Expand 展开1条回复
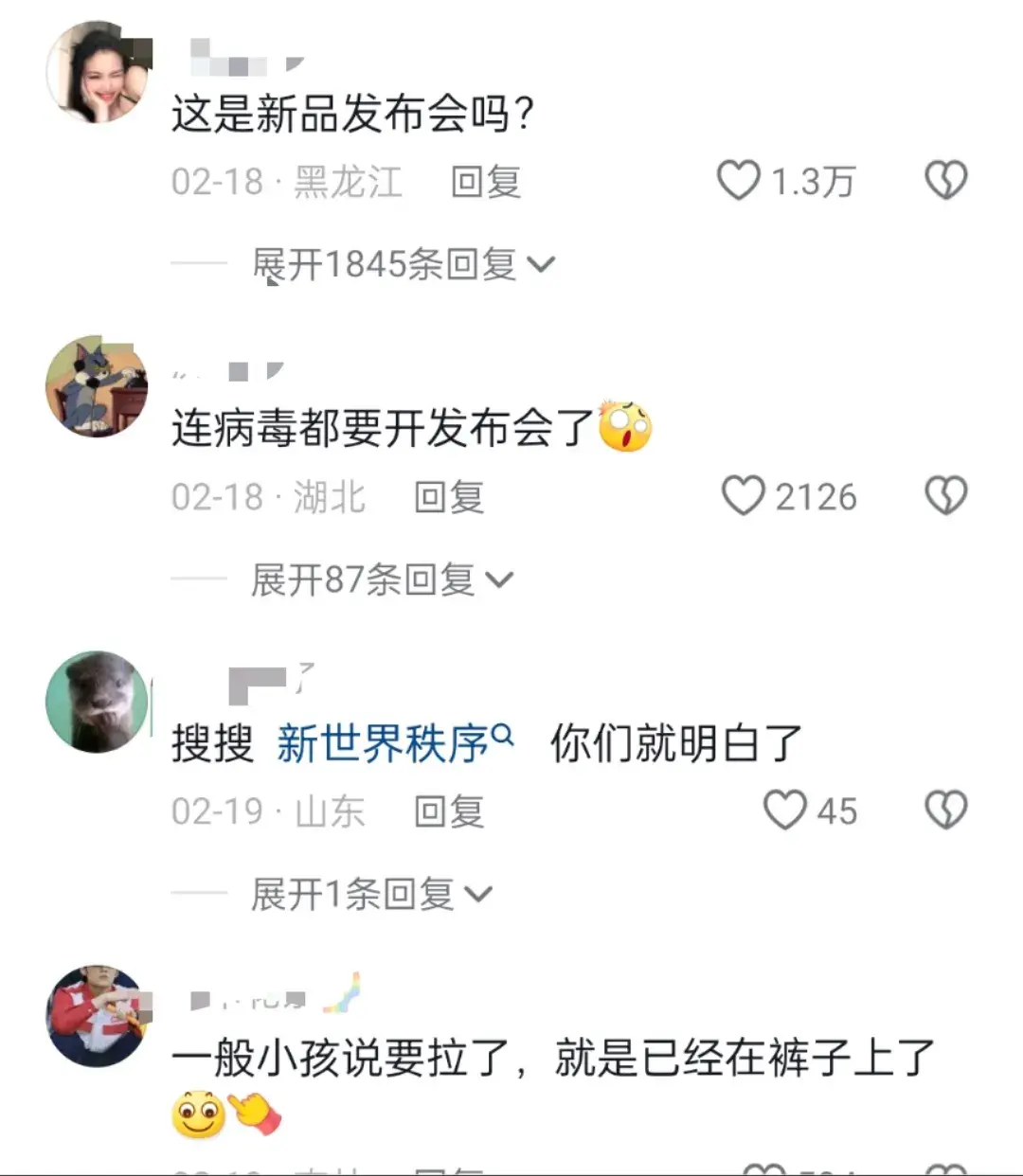This screenshot has width=1023, height=1176. coord(371,894)
